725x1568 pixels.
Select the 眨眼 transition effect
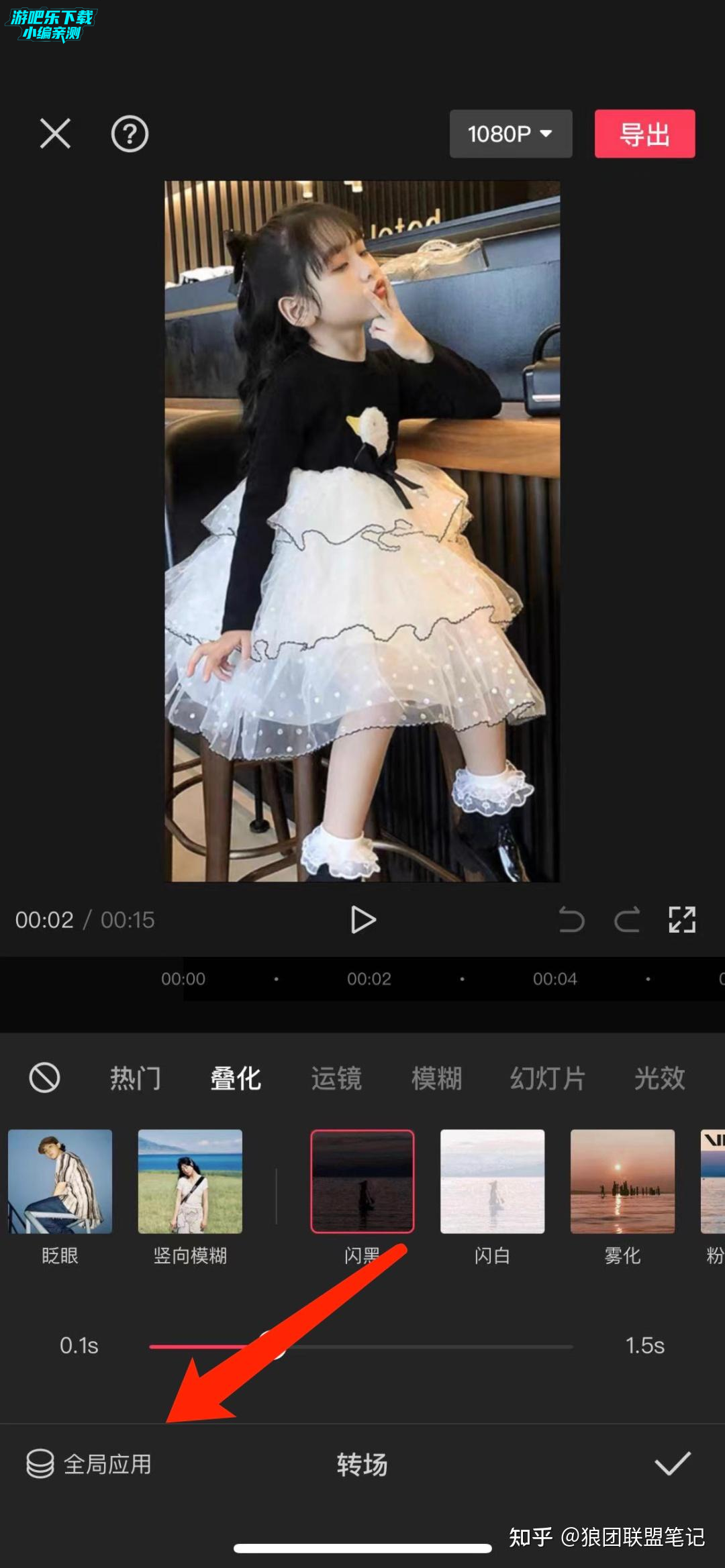coord(60,1182)
